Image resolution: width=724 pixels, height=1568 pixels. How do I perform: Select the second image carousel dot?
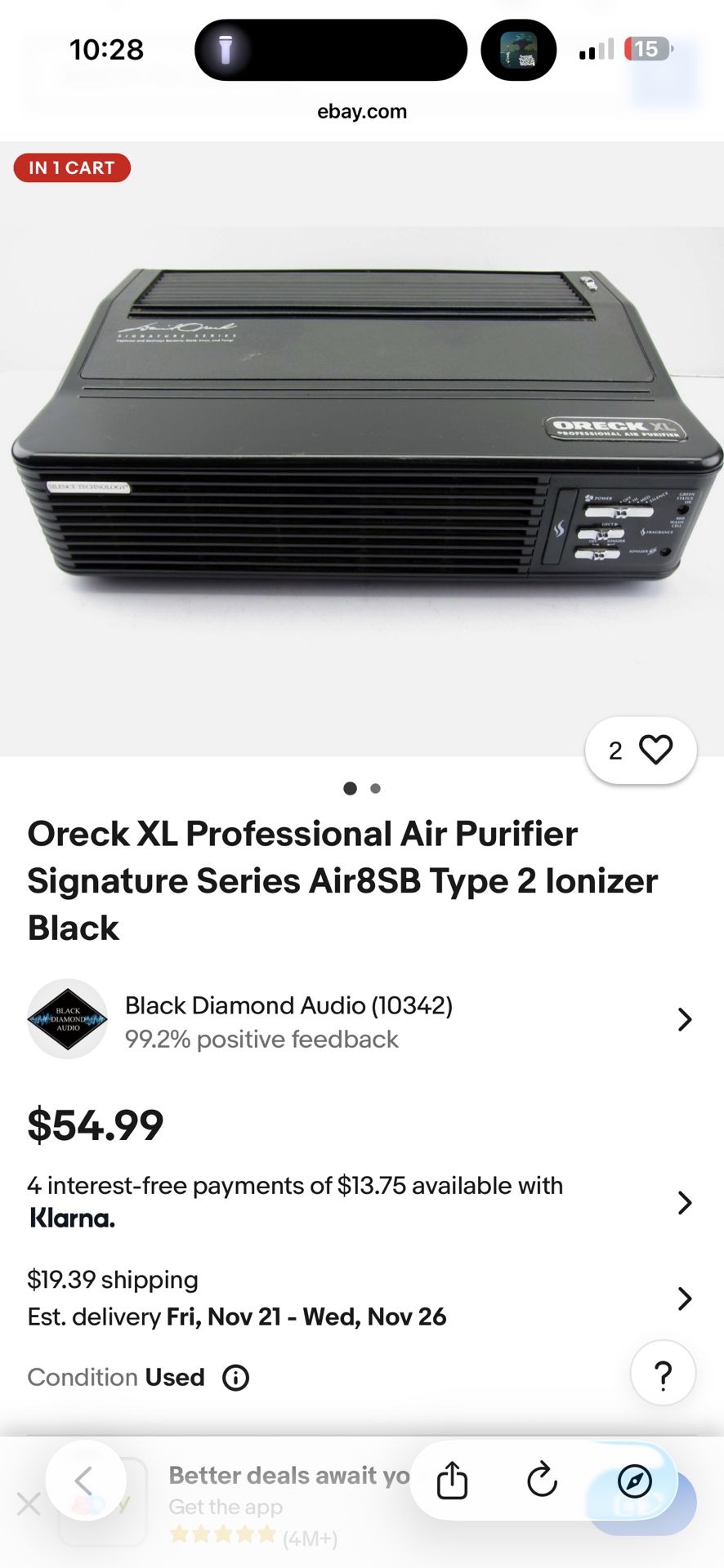tap(375, 788)
